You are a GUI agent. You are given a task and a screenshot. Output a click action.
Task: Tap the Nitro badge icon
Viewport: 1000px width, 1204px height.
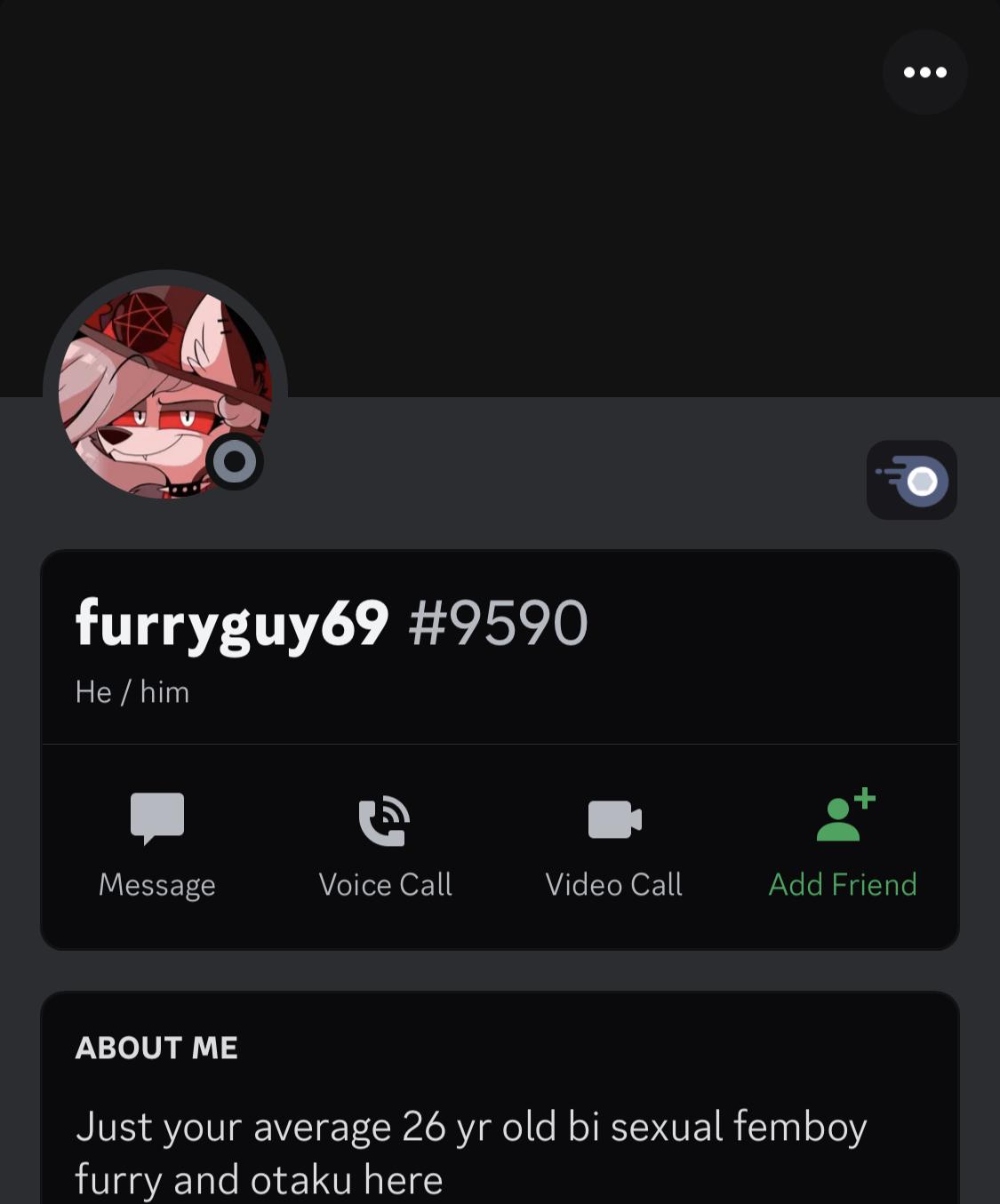(x=911, y=480)
